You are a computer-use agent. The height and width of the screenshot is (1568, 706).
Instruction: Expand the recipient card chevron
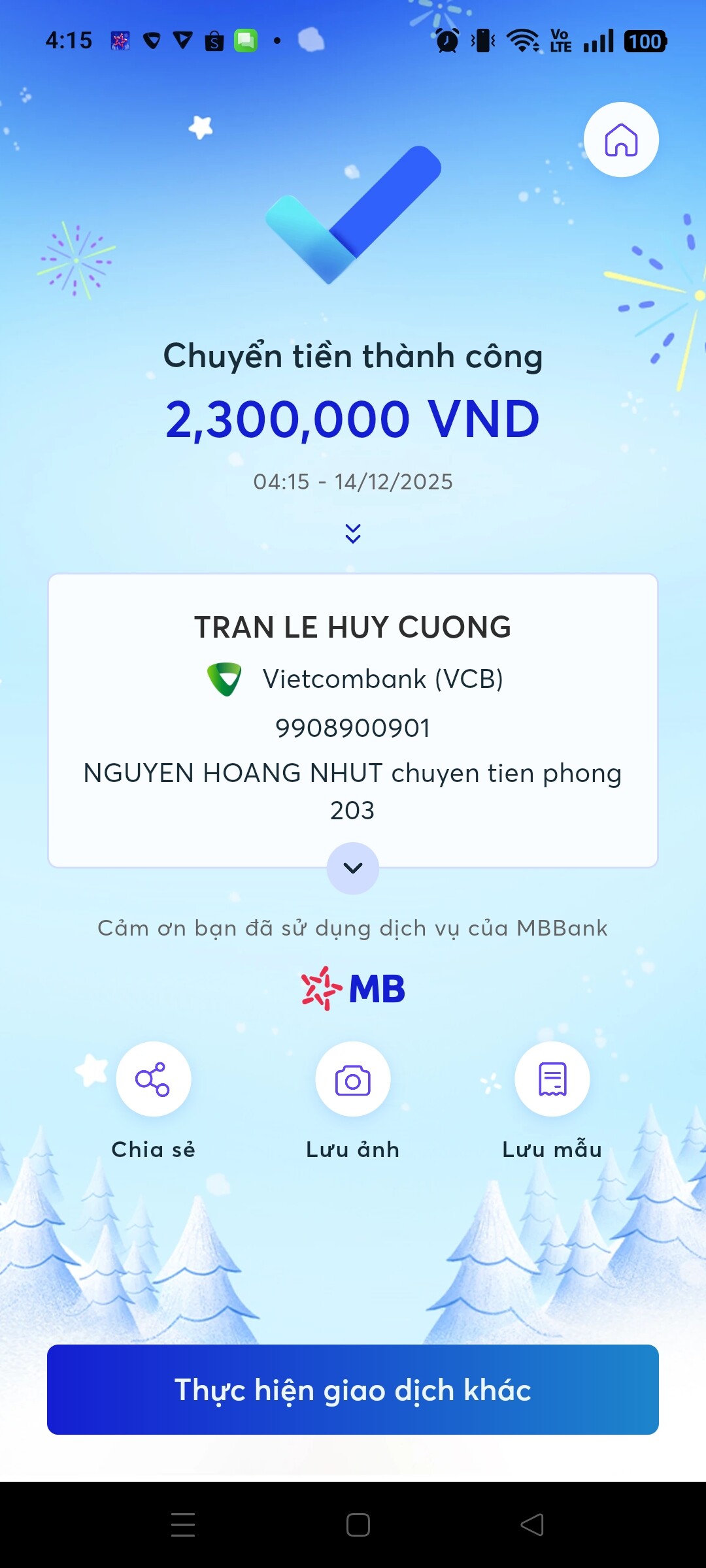pyautogui.click(x=353, y=868)
